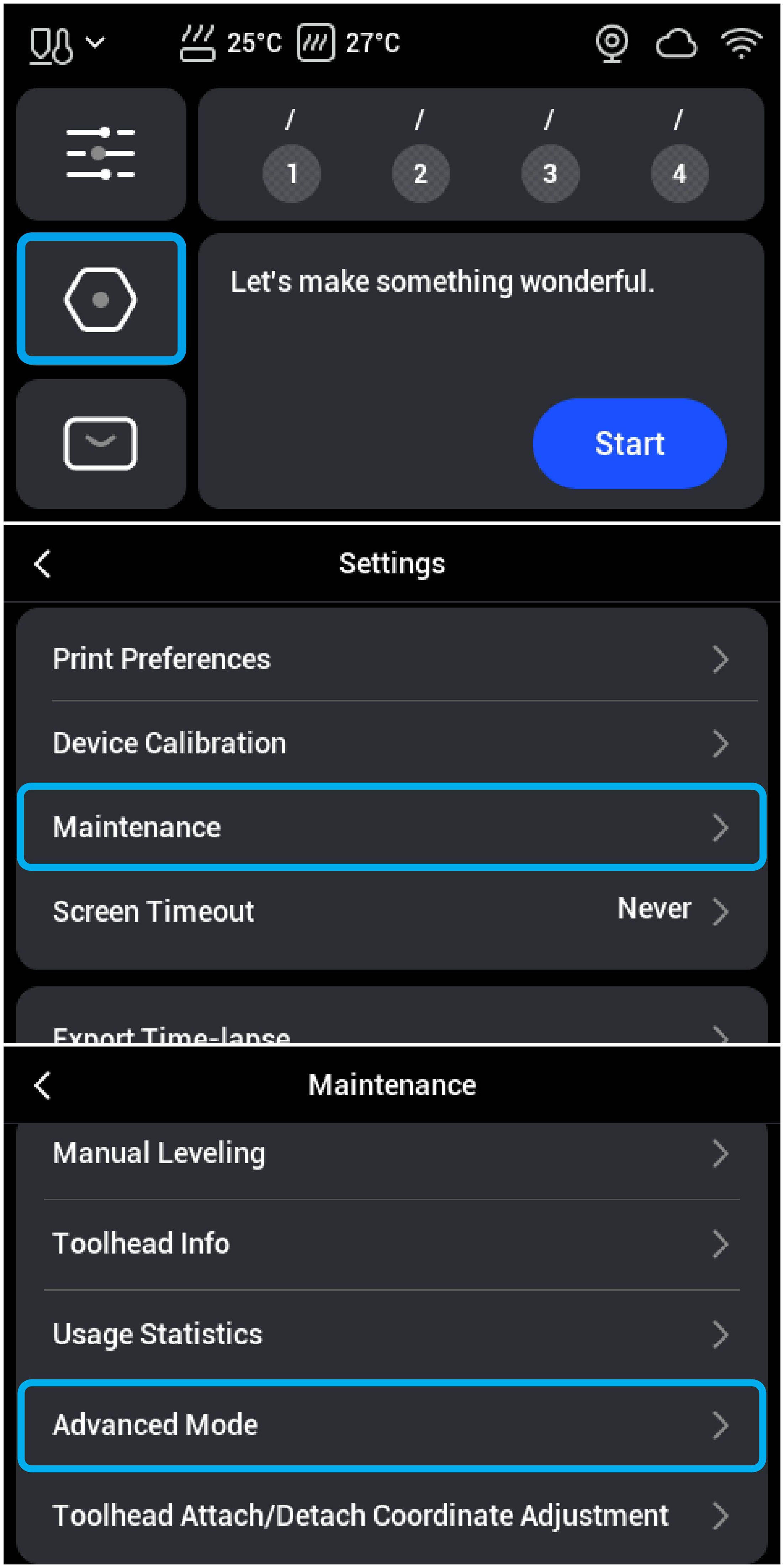
Task: Choose filament slot 4
Action: point(679,174)
